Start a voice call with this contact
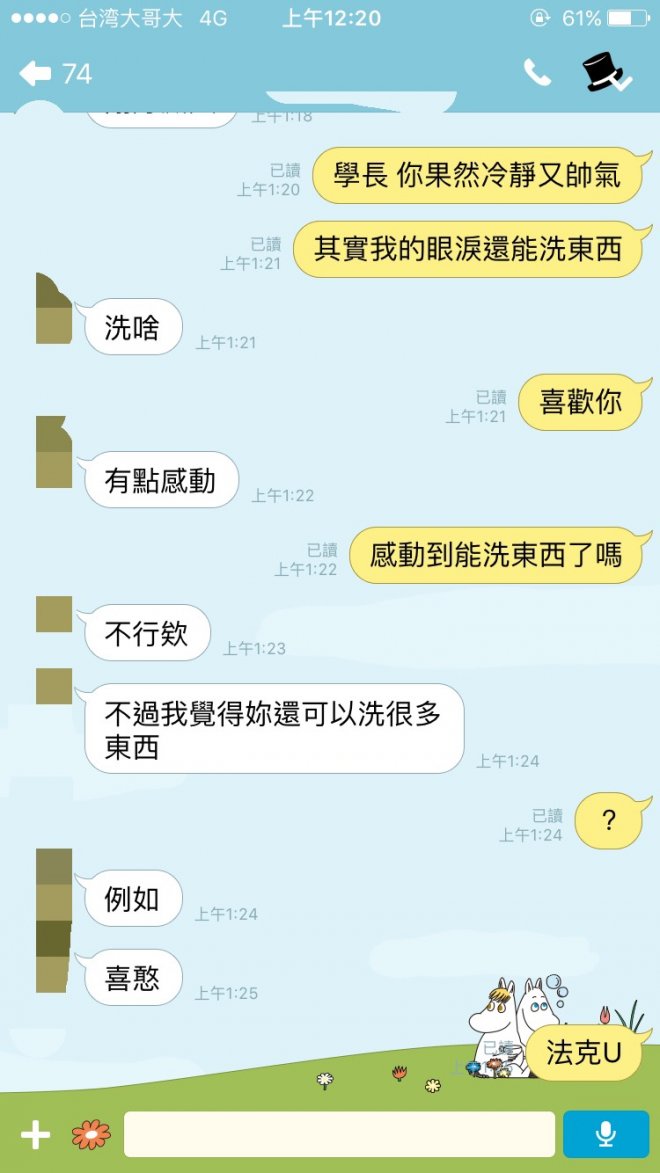This screenshot has width=660, height=1173. [x=537, y=72]
